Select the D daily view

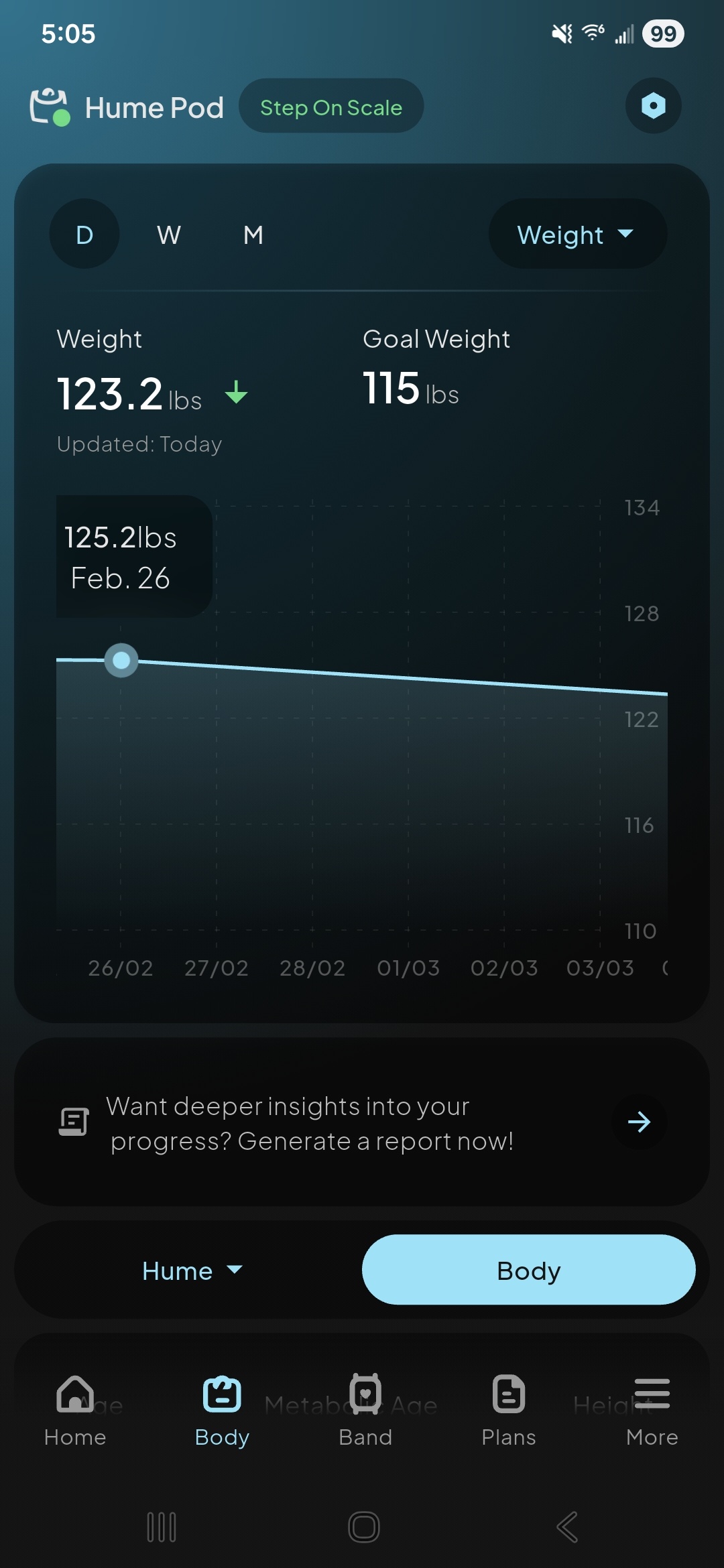84,235
